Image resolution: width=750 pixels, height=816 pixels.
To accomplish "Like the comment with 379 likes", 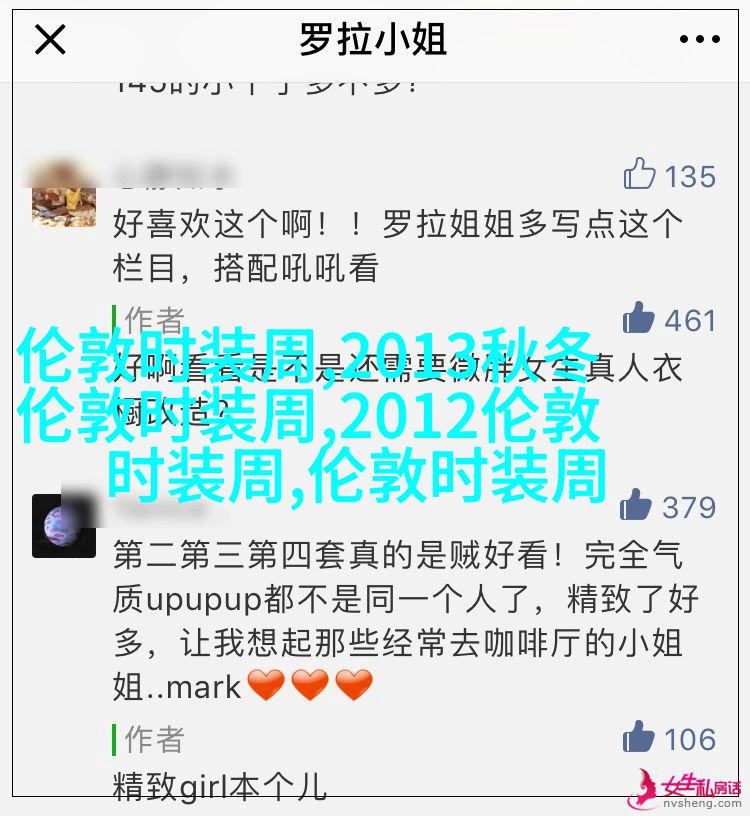I will pos(636,506).
